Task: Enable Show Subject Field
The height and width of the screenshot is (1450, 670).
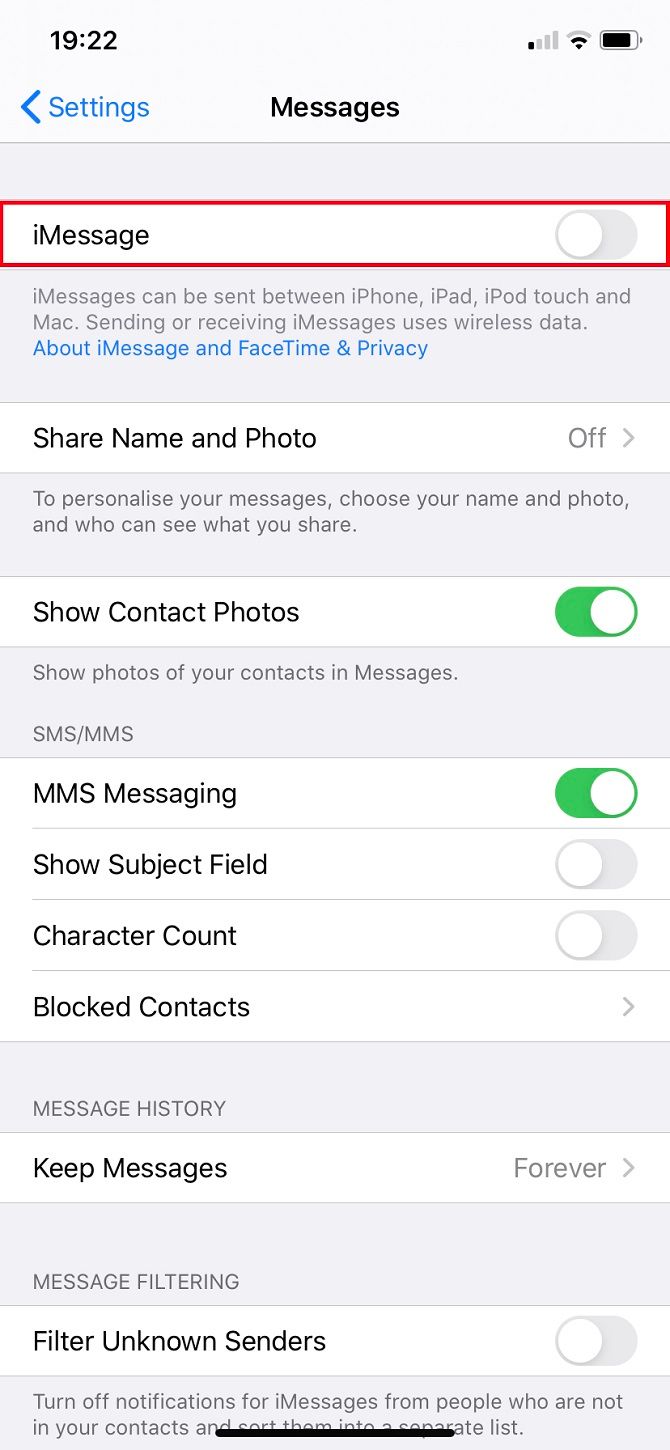Action: pyautogui.click(x=596, y=864)
